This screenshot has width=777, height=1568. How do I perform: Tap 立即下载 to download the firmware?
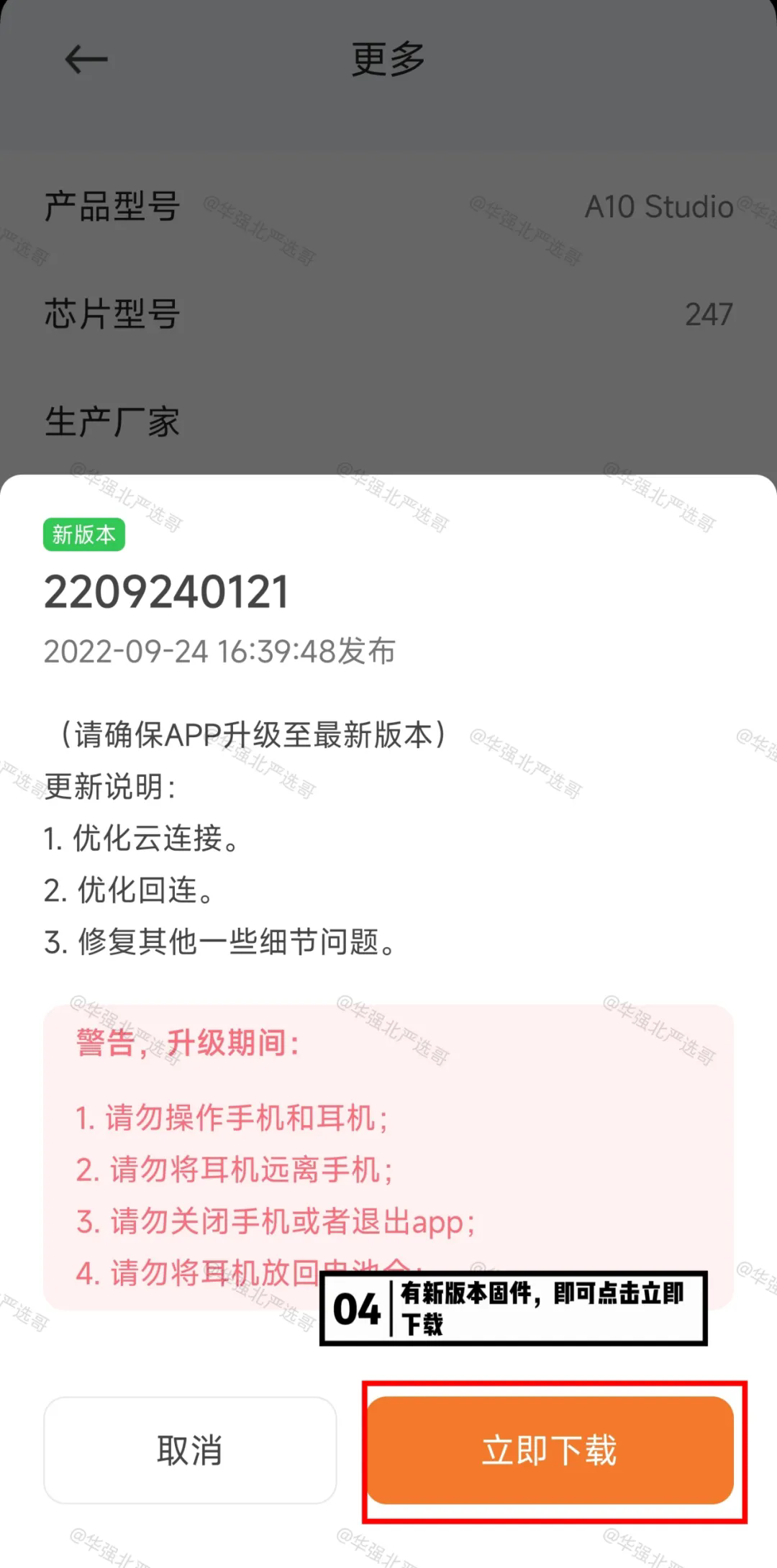(x=550, y=1450)
